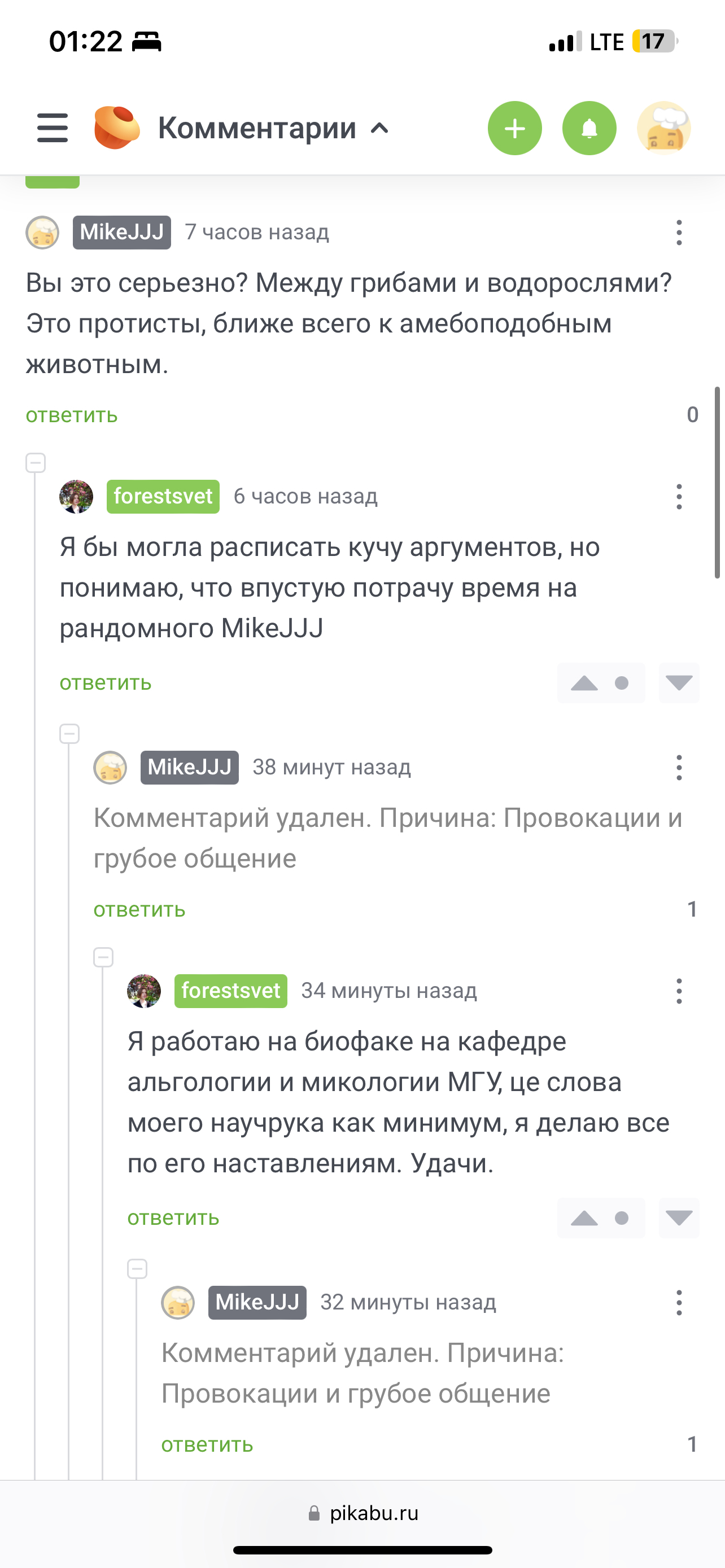Screen dimensions: 725x1568
Task: Reply to the deleted comment from 38 минут назад
Action: tap(139, 909)
